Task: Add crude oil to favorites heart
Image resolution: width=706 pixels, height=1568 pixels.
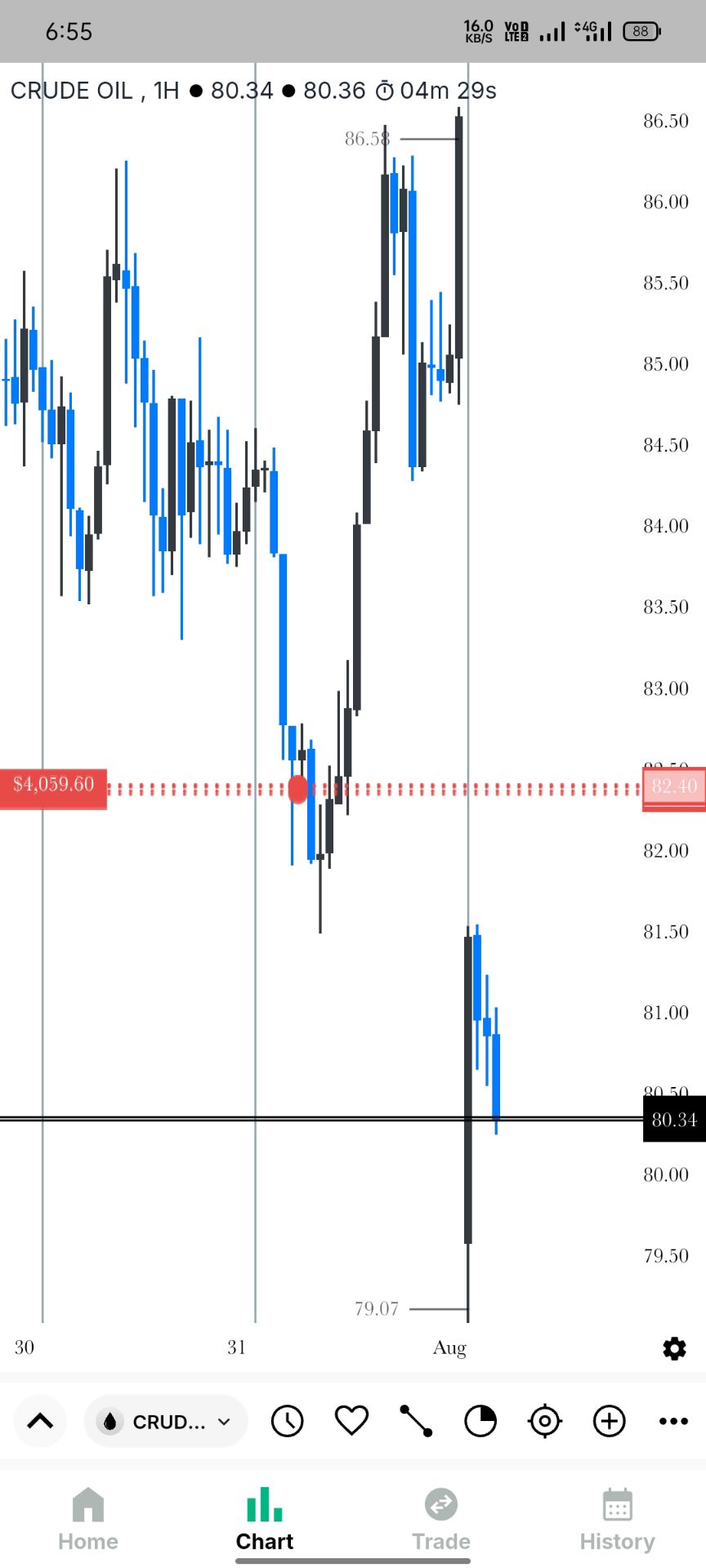Action: [351, 1422]
